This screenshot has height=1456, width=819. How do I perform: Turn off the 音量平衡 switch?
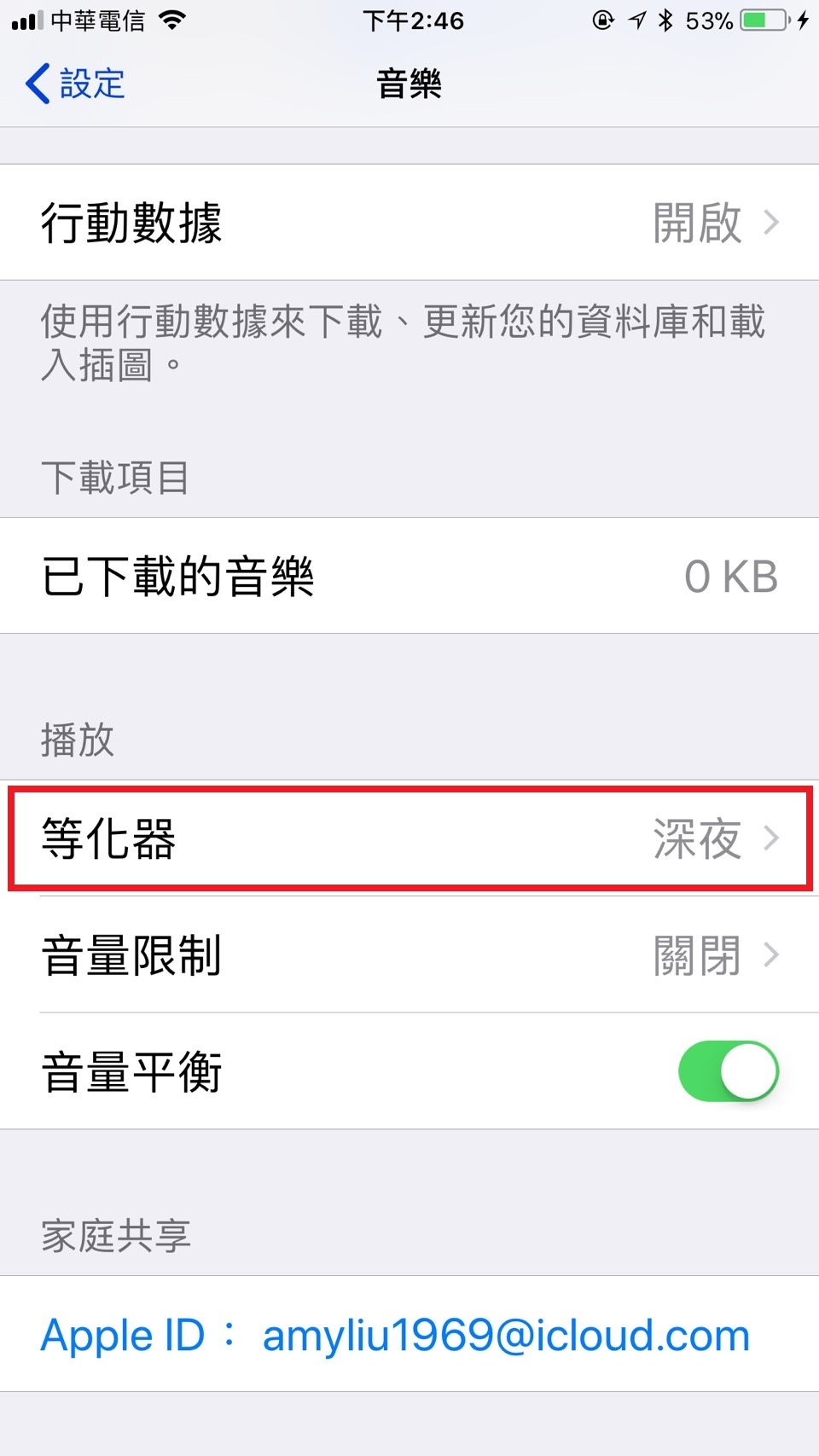coord(728,1071)
